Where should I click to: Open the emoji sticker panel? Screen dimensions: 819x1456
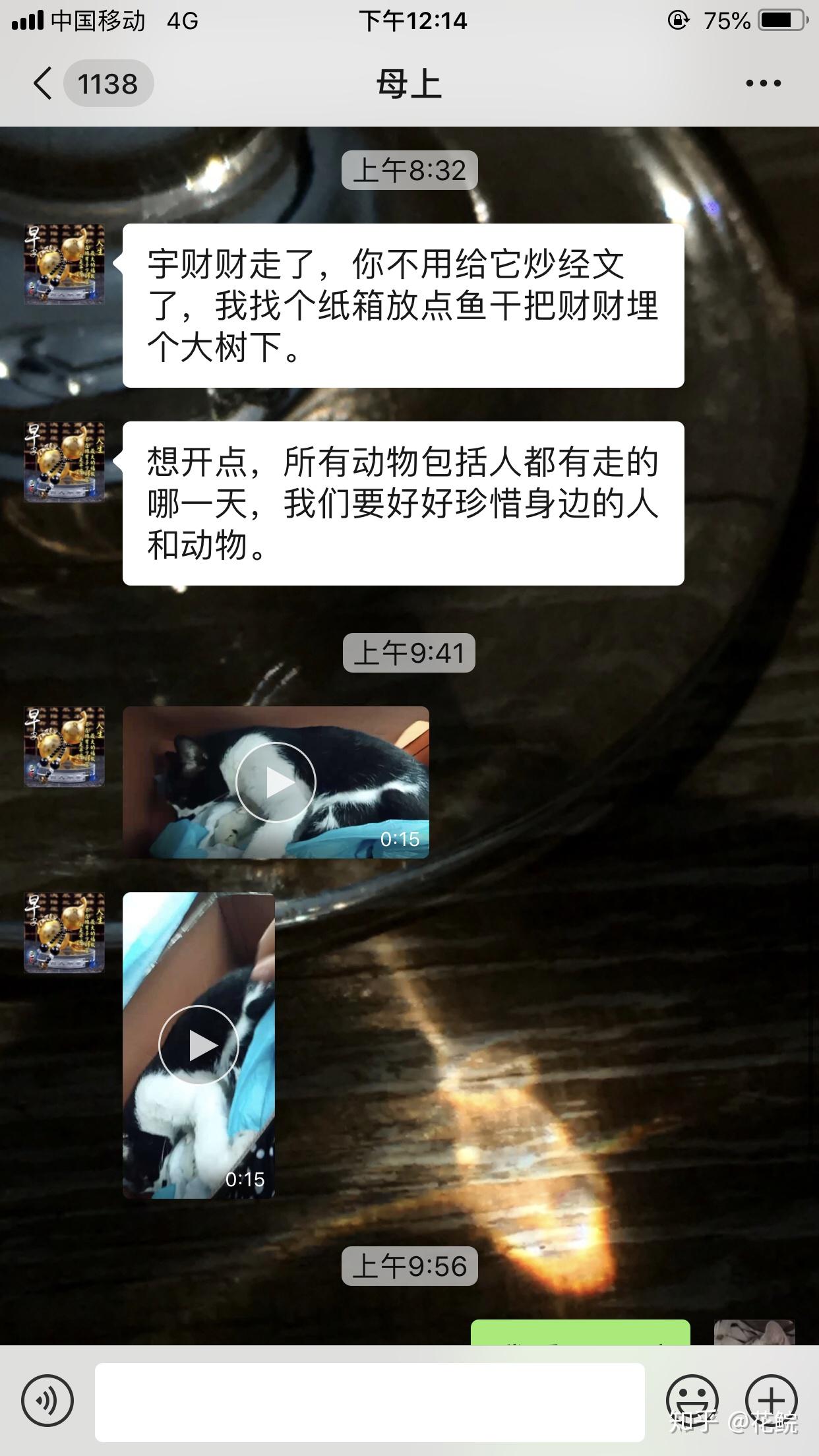click(692, 1399)
